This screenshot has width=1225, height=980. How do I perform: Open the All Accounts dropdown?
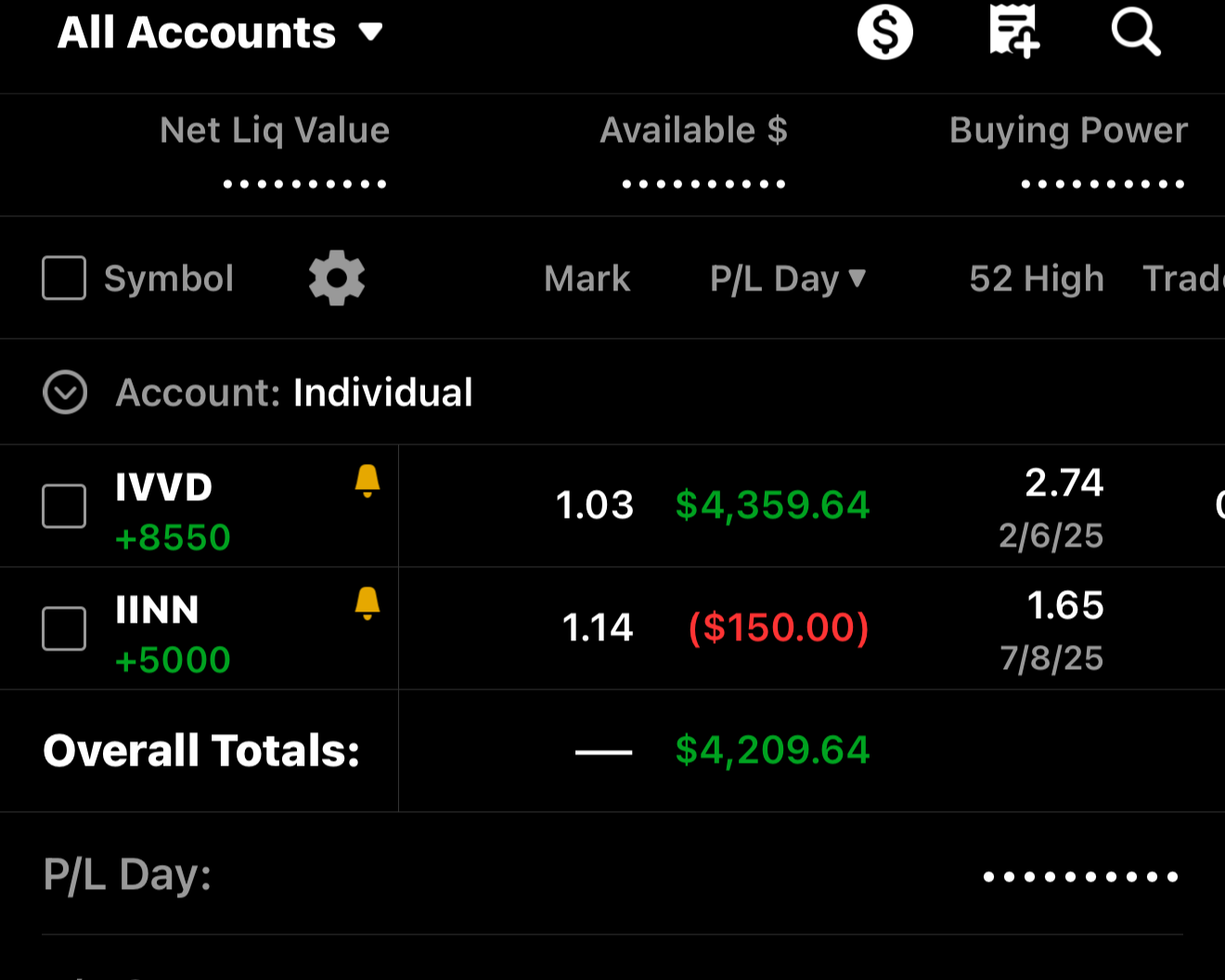[x=220, y=33]
